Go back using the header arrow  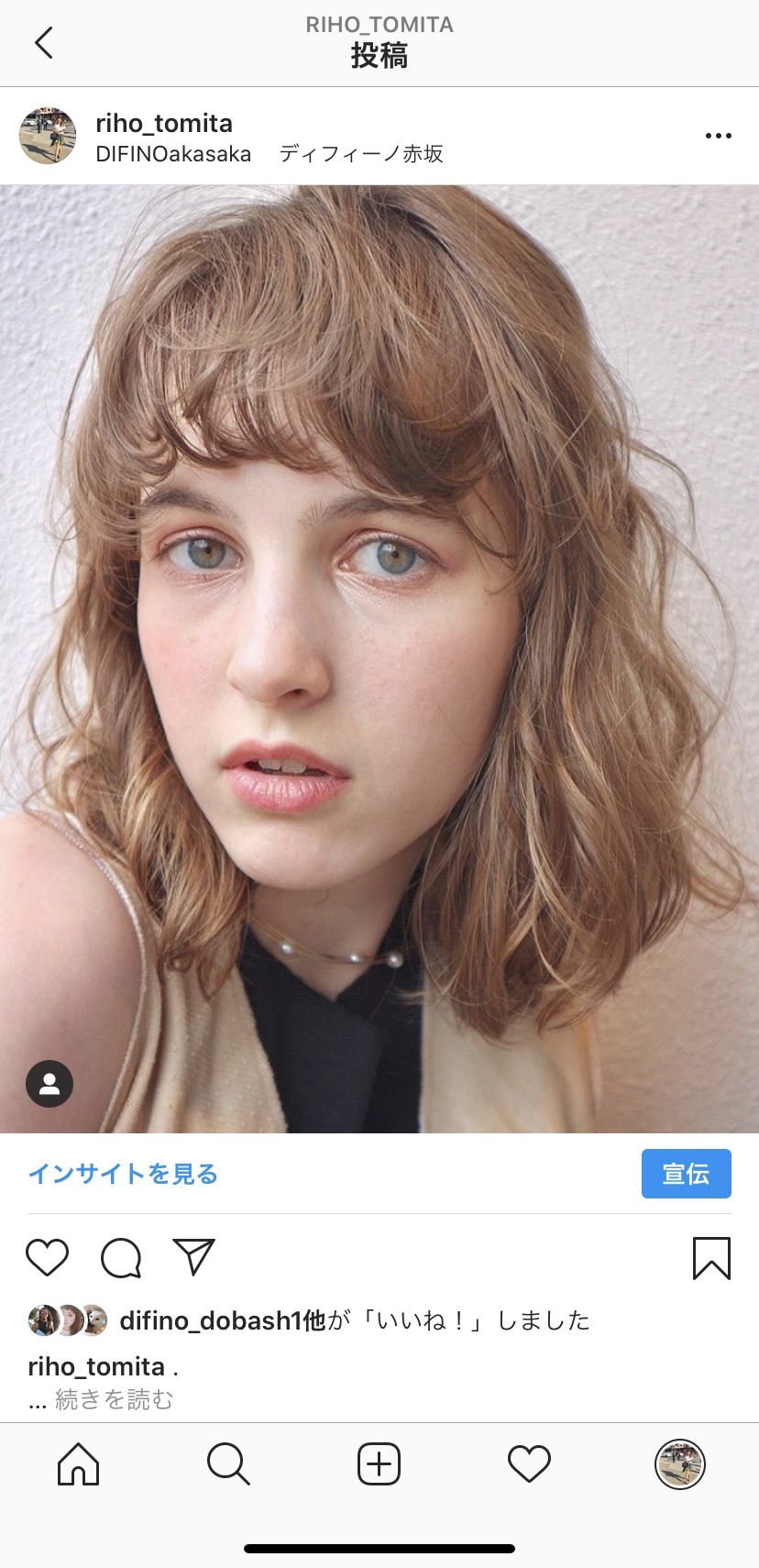tap(43, 43)
